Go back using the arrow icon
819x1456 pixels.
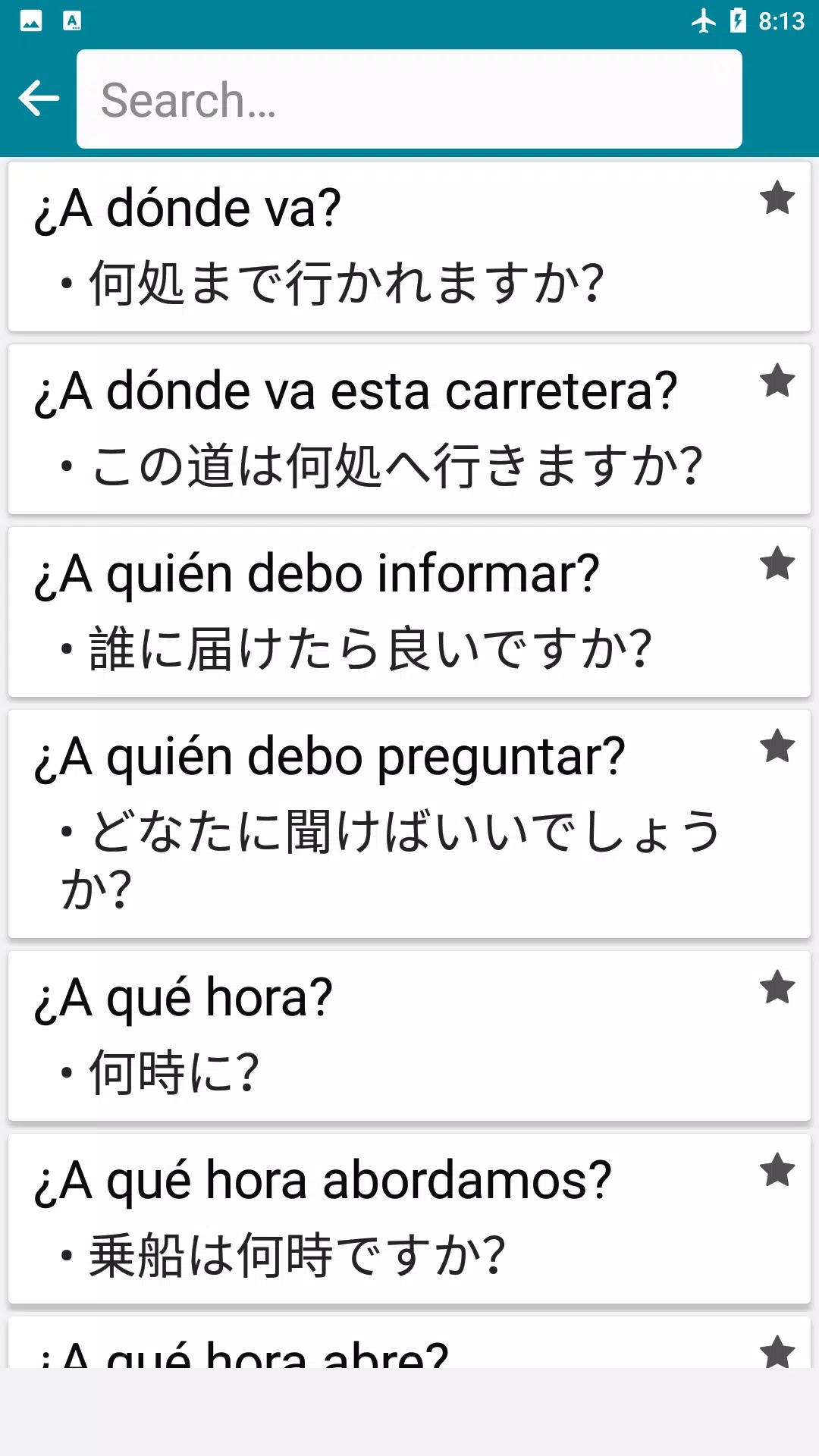39,99
